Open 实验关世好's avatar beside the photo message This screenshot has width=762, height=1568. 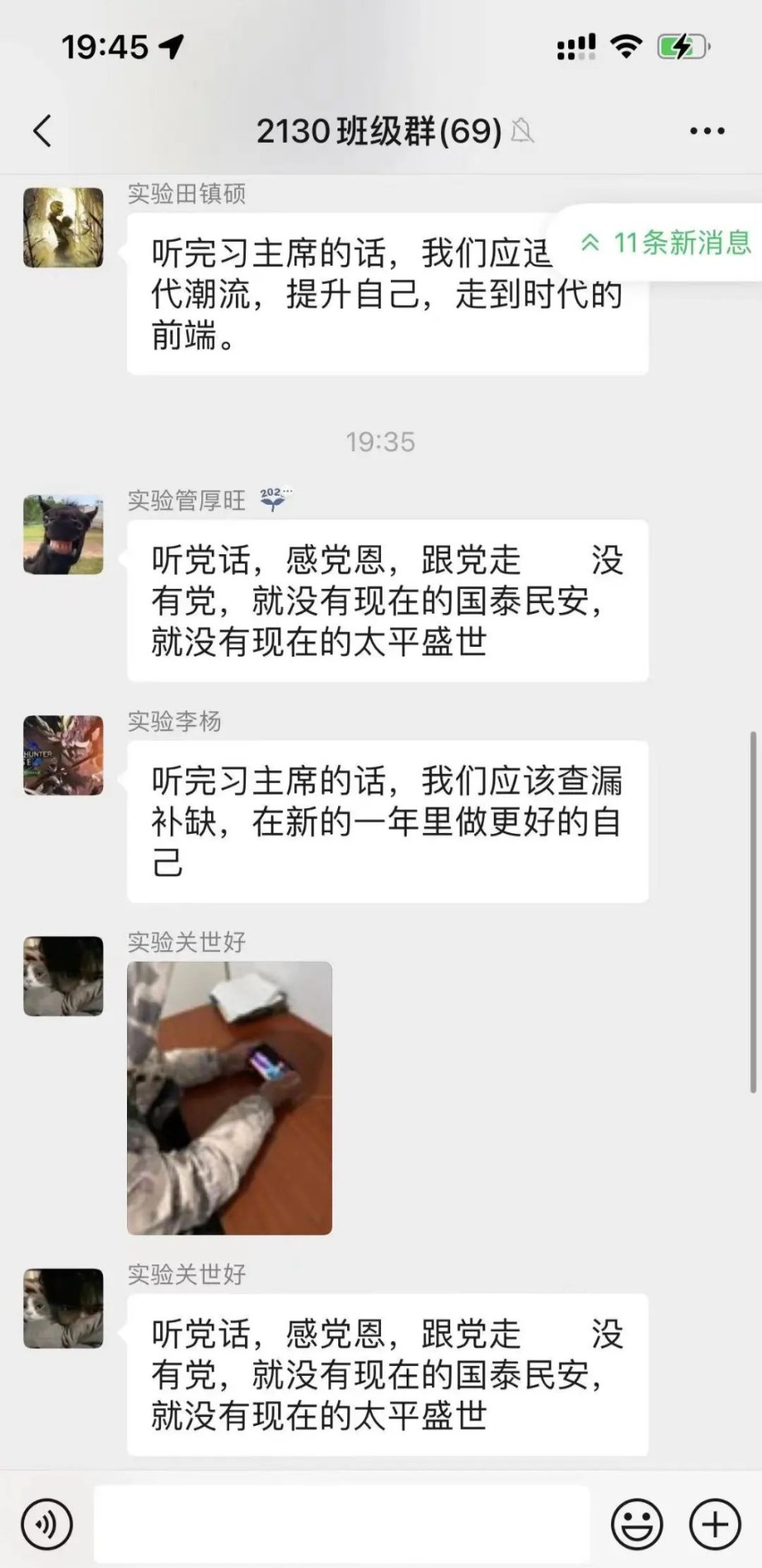(63, 976)
